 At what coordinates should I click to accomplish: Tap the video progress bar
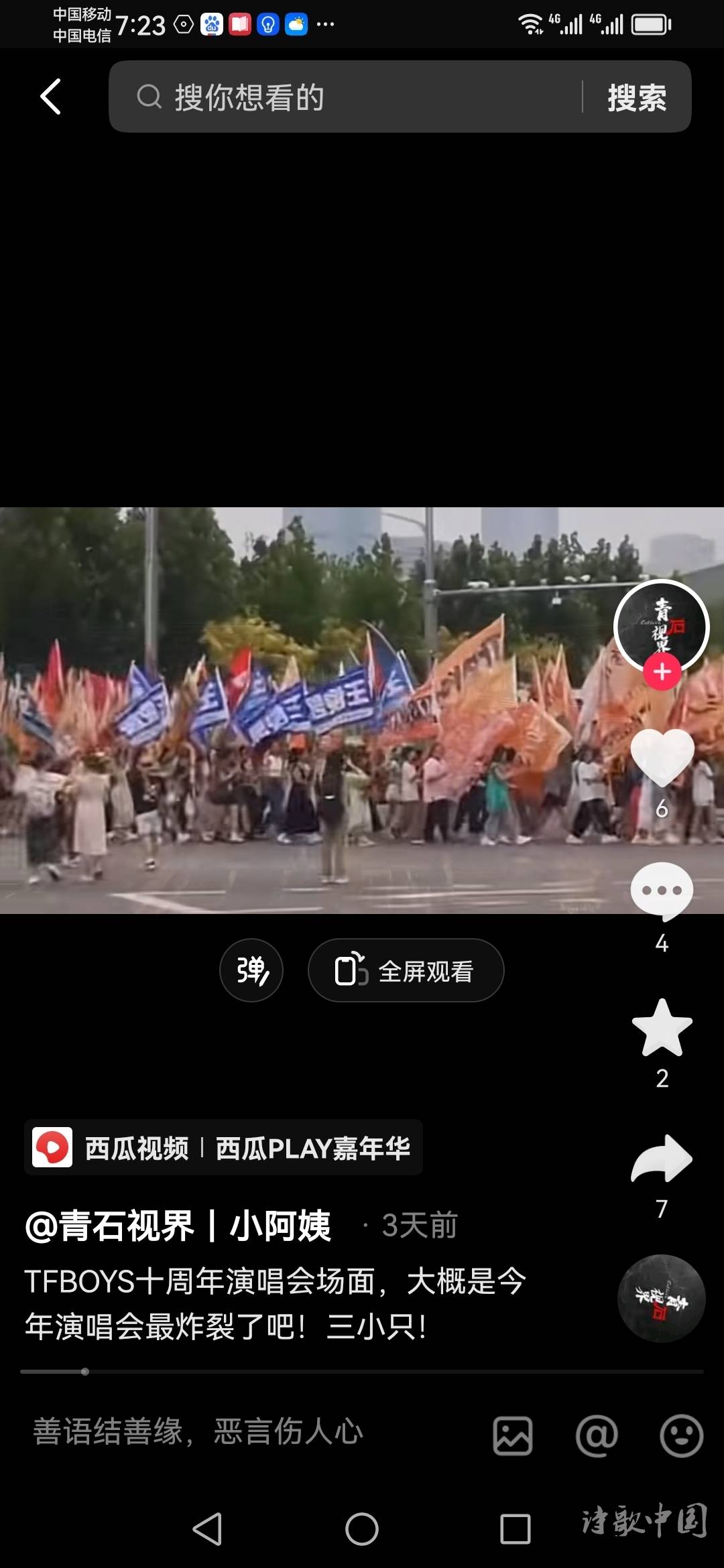362,1372
